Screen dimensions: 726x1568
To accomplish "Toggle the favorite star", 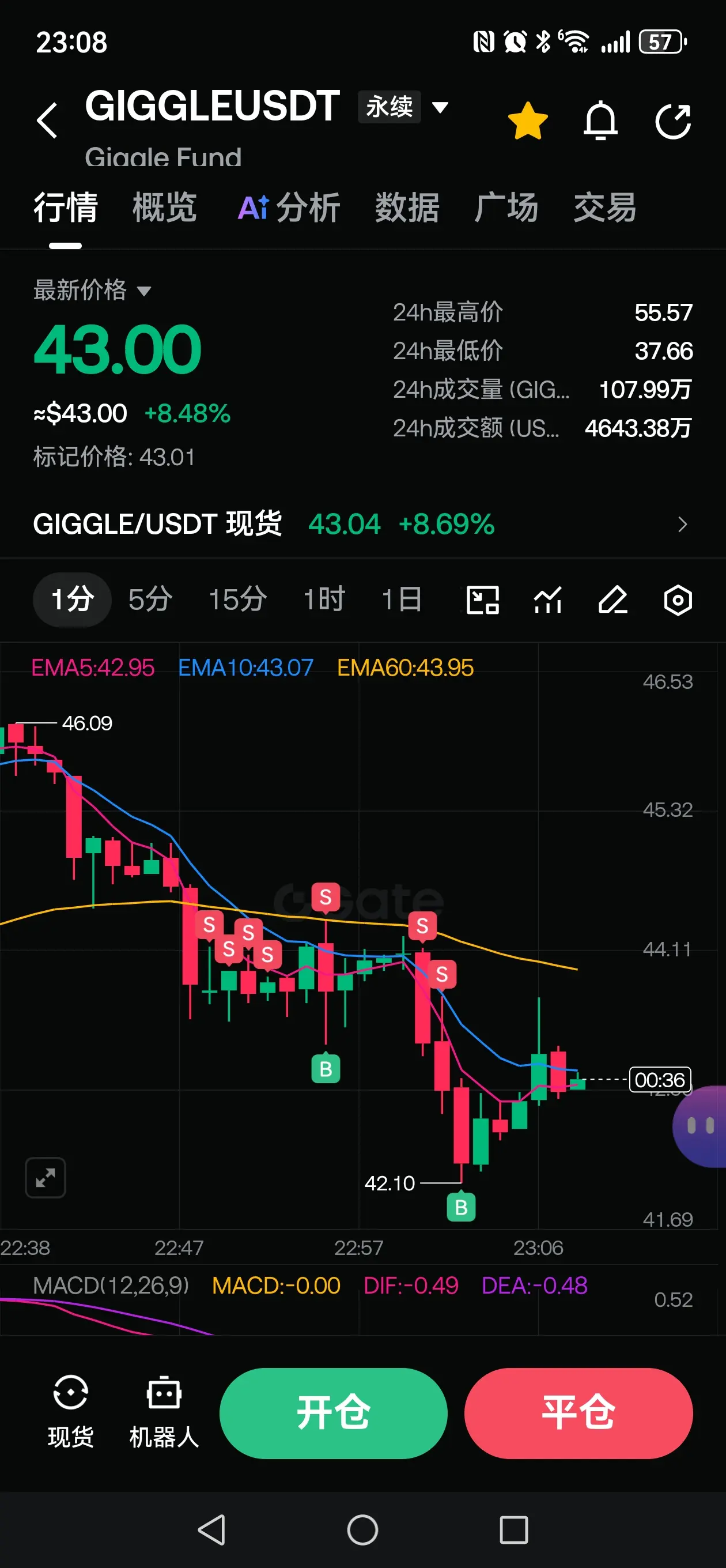I will pos(528,120).
